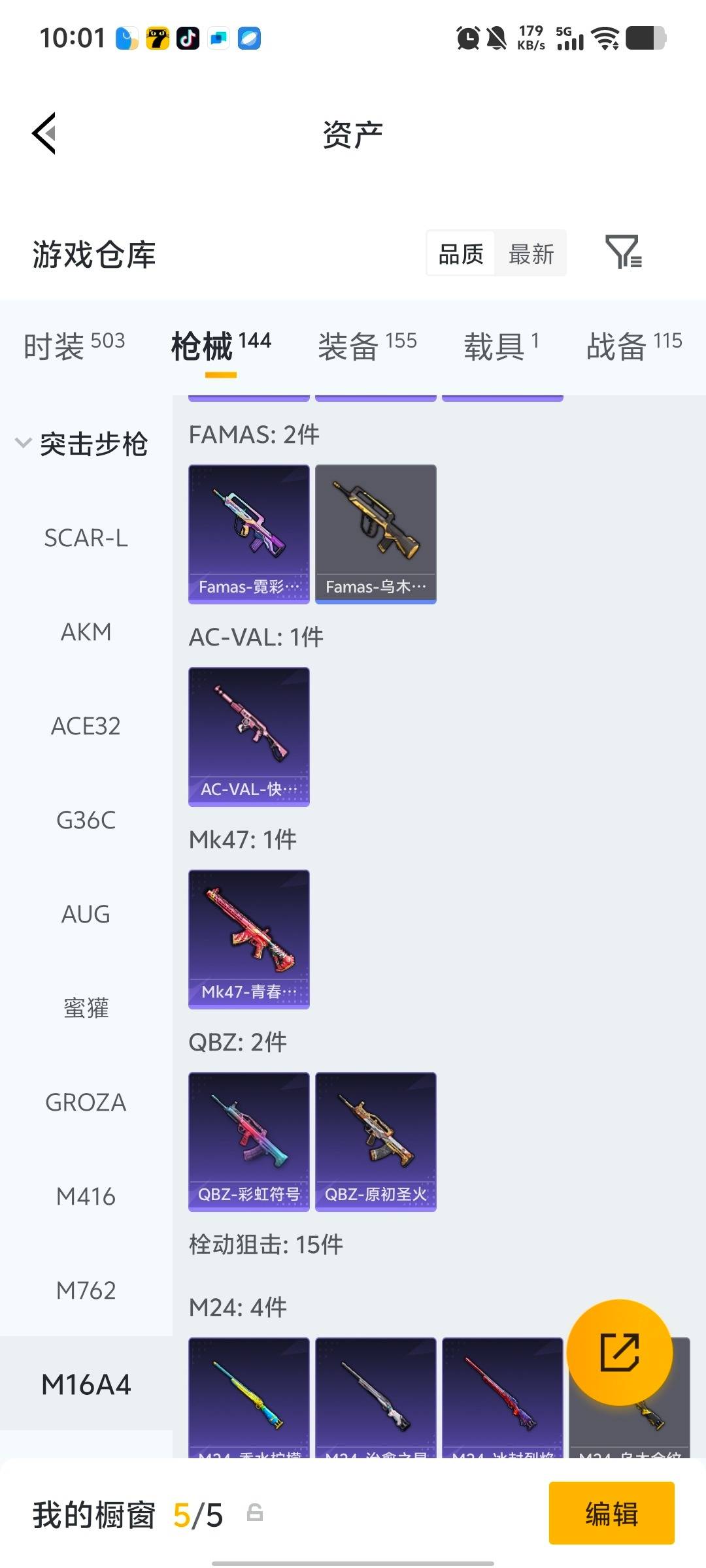The image size is (706, 1568).
Task: Open the 装备 tab
Action: (348, 344)
